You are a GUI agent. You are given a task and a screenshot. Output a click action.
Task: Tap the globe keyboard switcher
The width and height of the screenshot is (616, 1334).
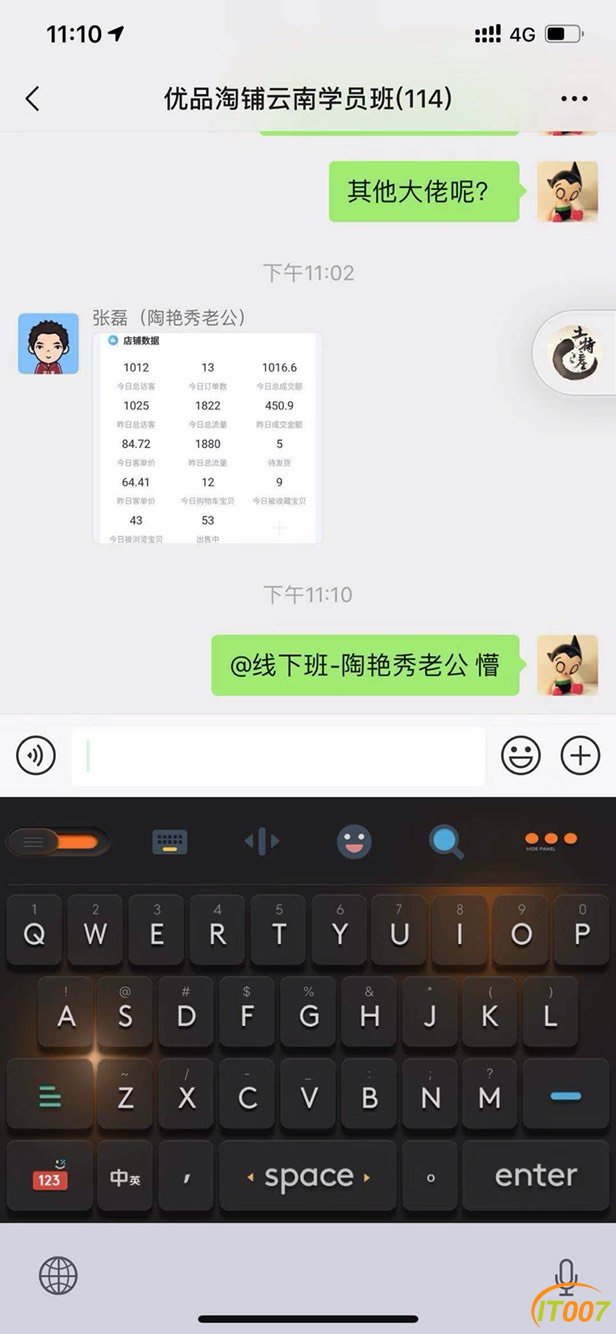tap(58, 1275)
